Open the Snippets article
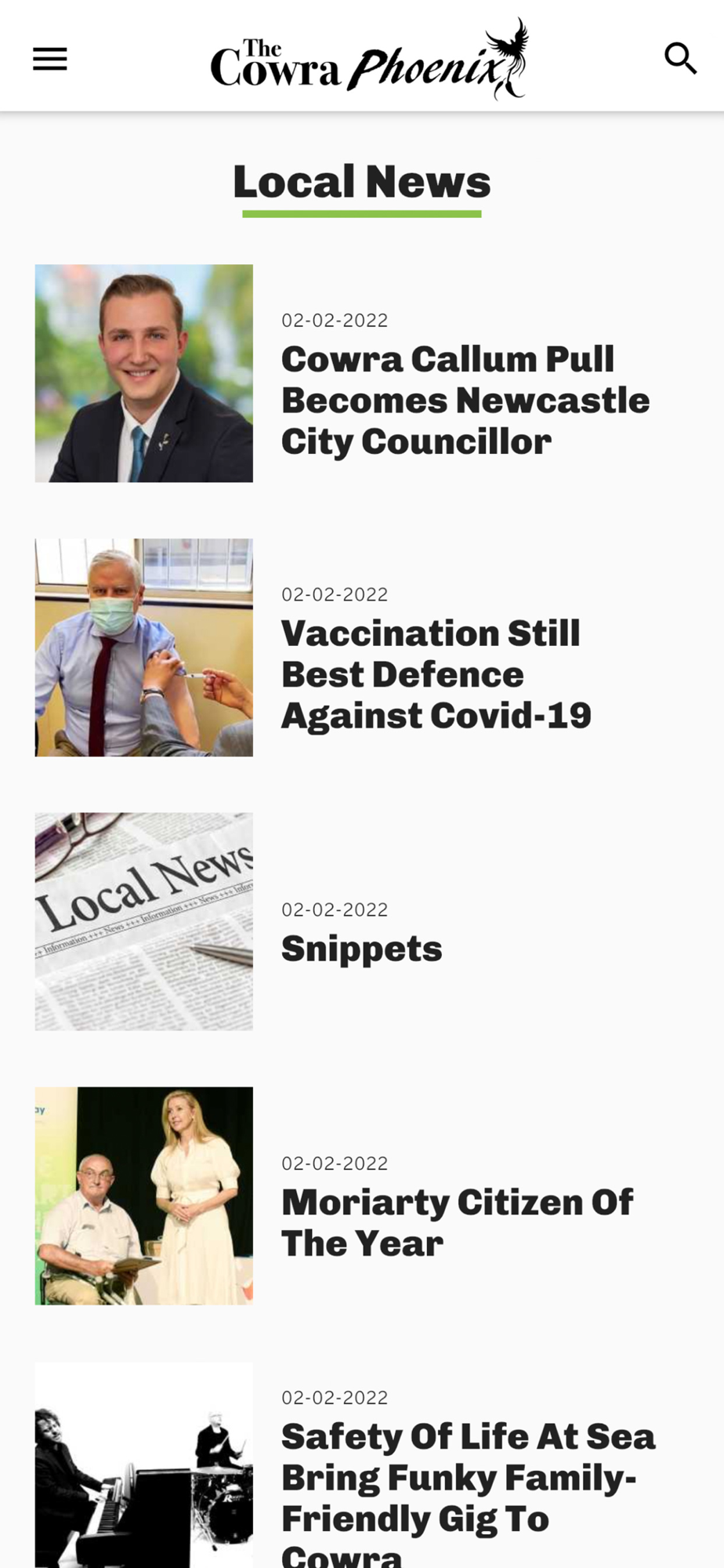This screenshot has height=1568, width=724. click(x=361, y=949)
